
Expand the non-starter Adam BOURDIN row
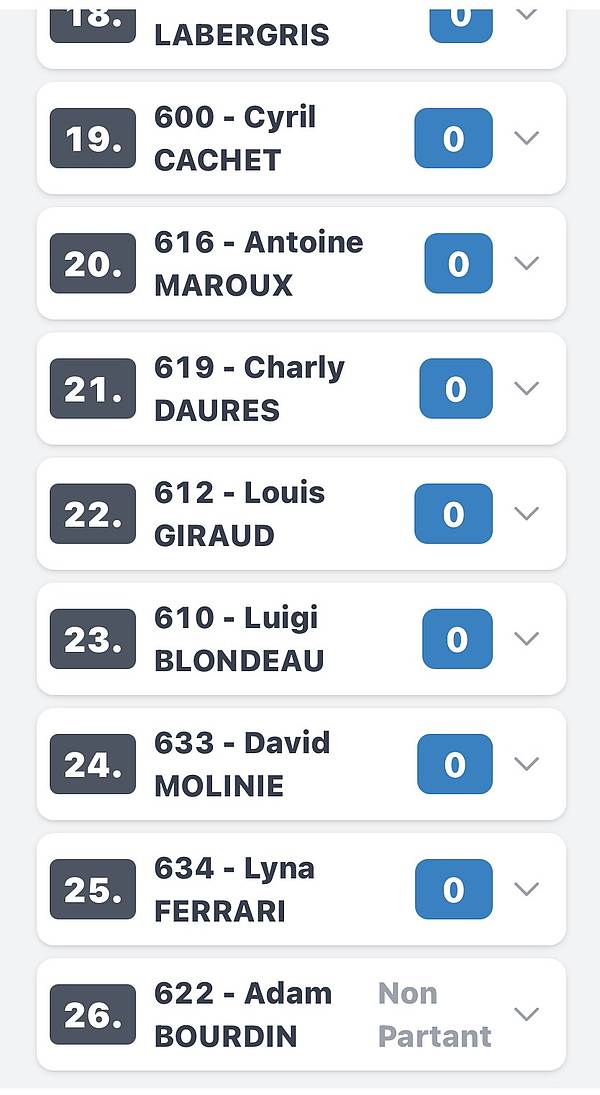point(526,1014)
